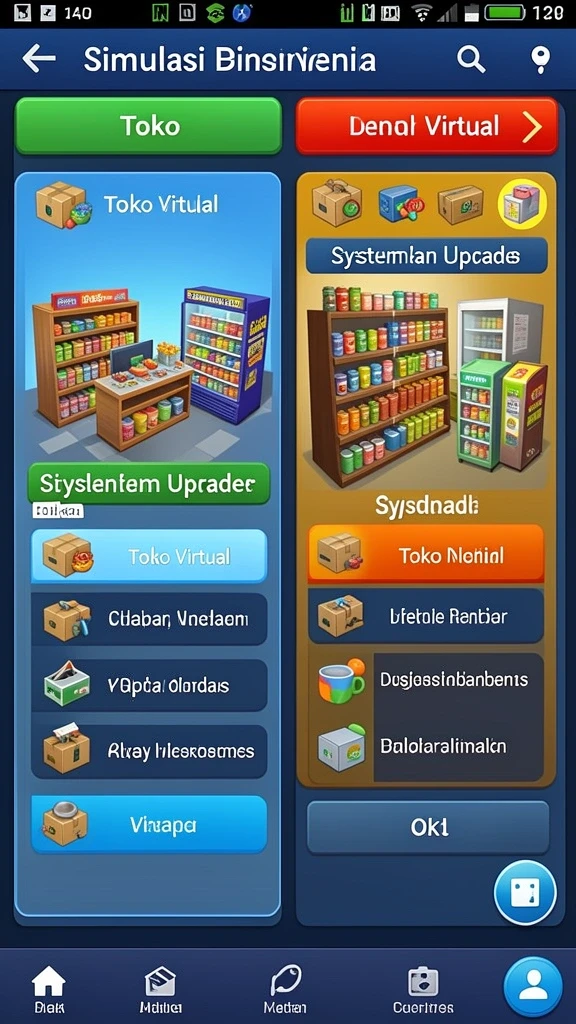Screen dimensions: 576x1024
Task: Open the profile button in bottom bar
Action: (x=533, y=987)
